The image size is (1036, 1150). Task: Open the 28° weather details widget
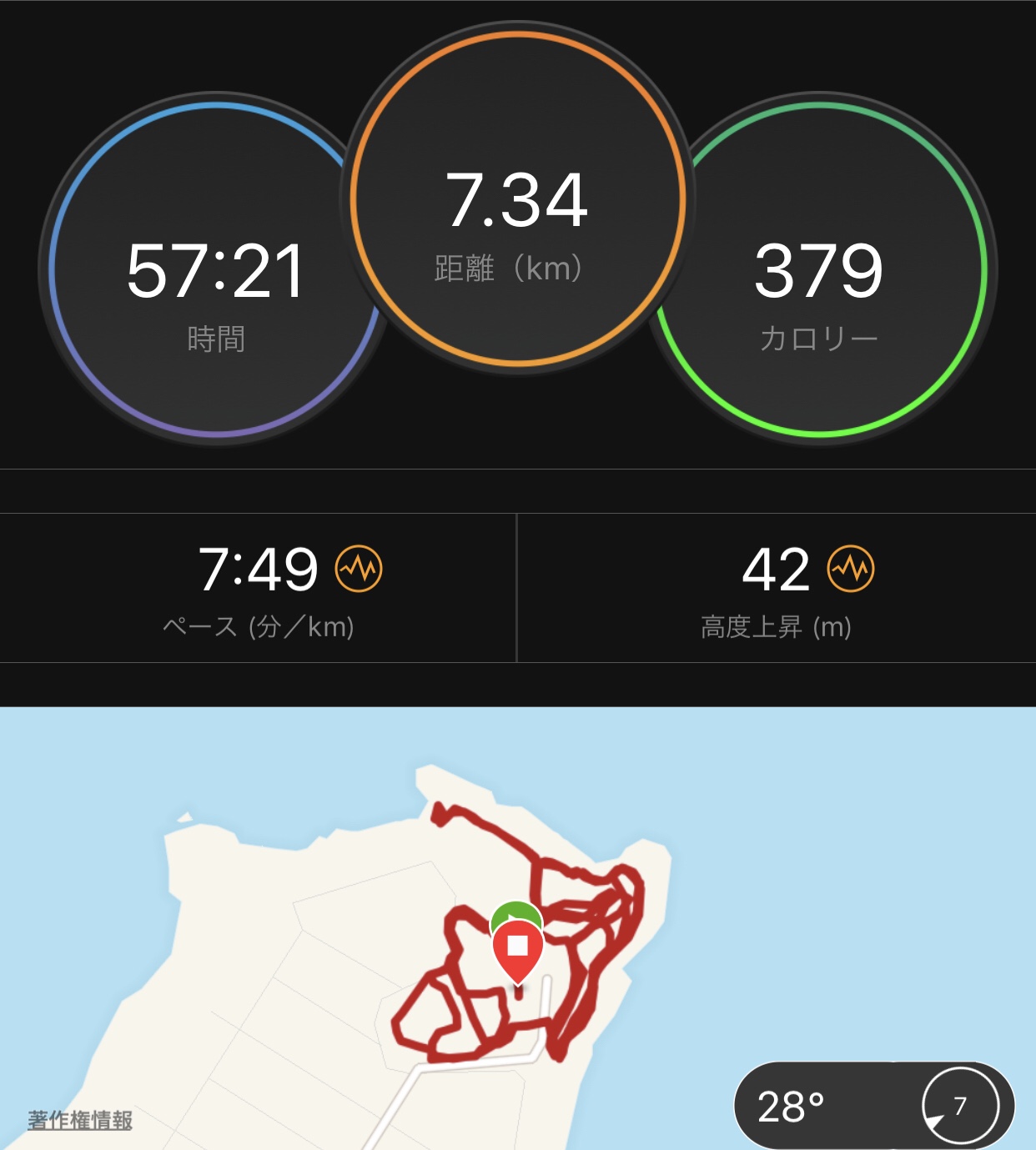[x=873, y=1106]
